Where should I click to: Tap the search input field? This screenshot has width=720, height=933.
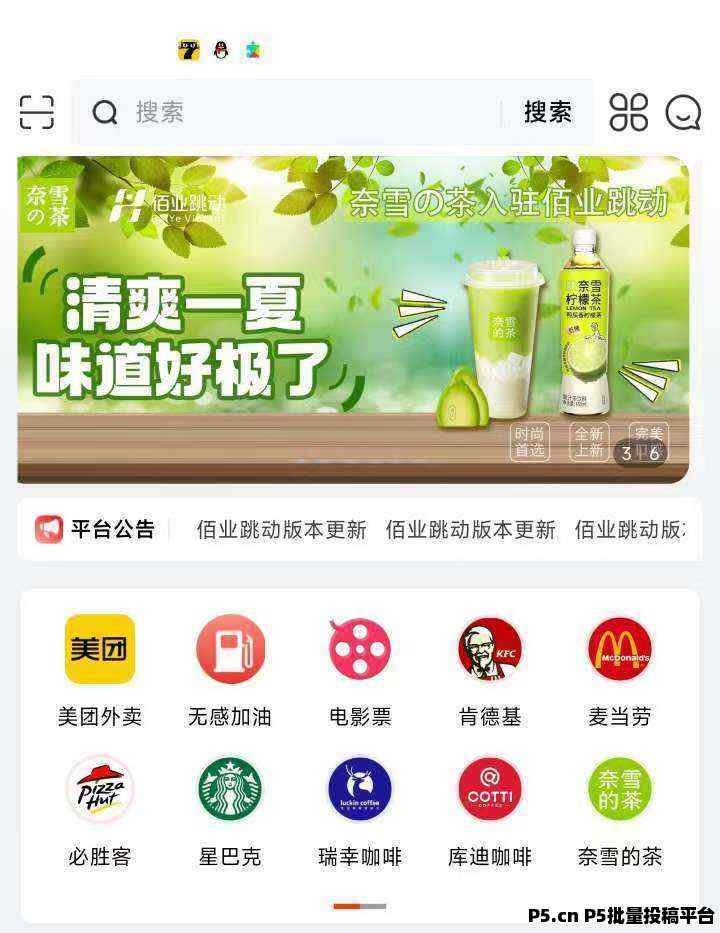click(x=300, y=112)
